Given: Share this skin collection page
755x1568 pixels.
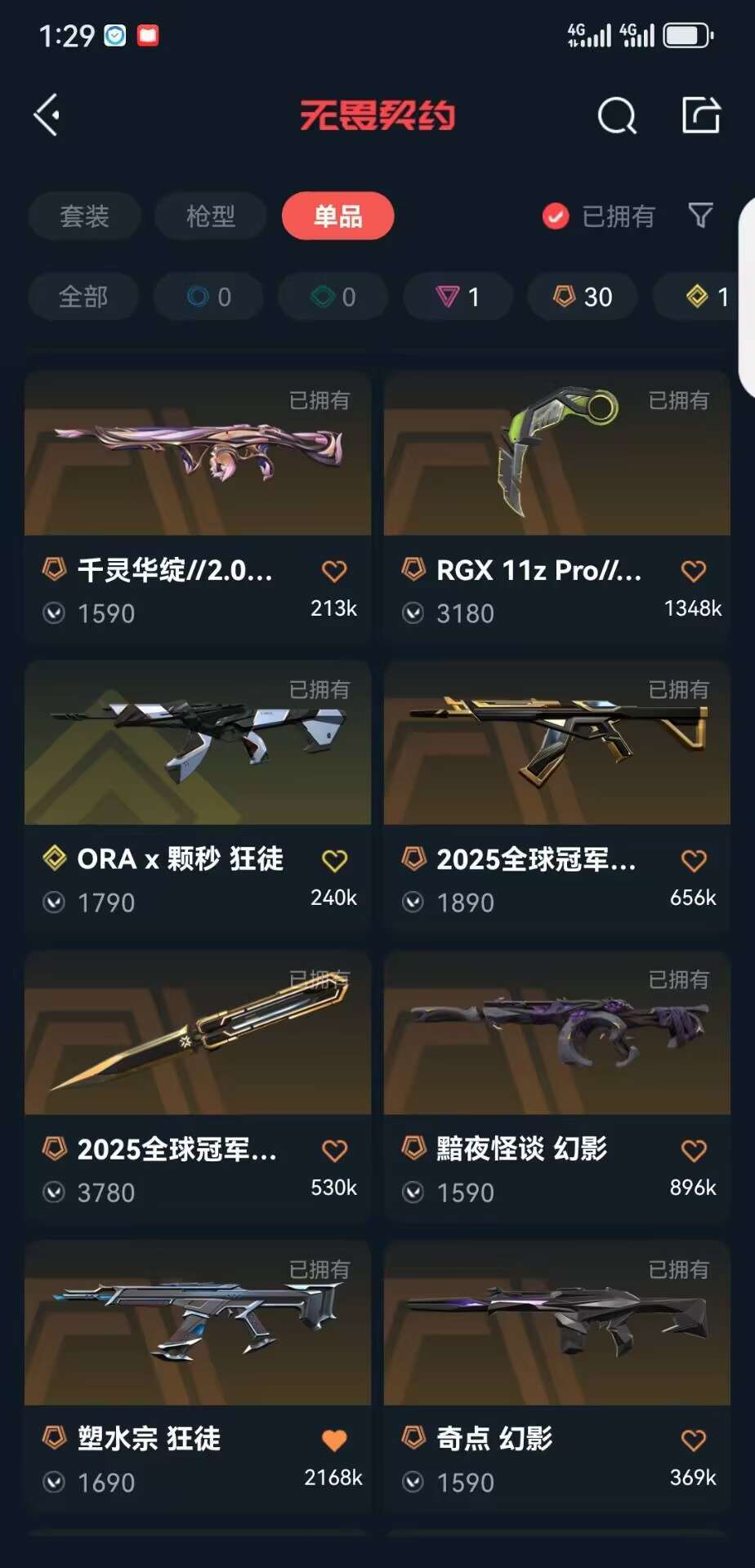Looking at the screenshot, I should coord(701,115).
